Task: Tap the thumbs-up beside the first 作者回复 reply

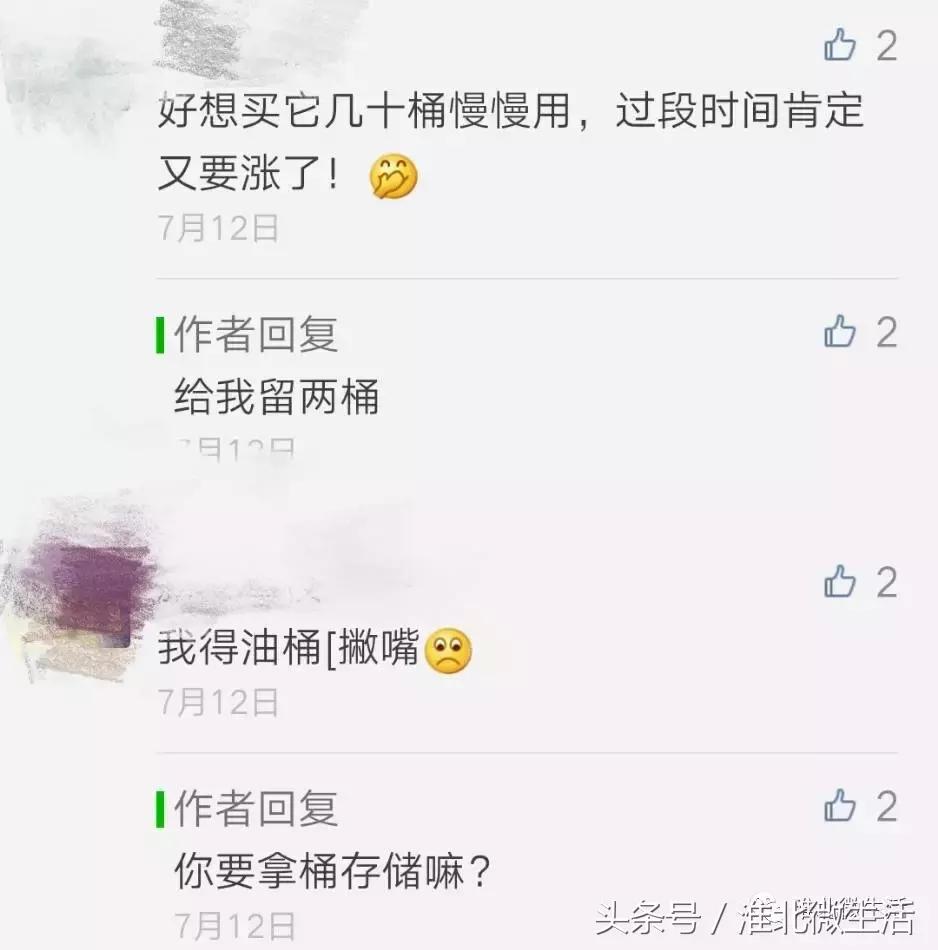Action: pos(840,333)
